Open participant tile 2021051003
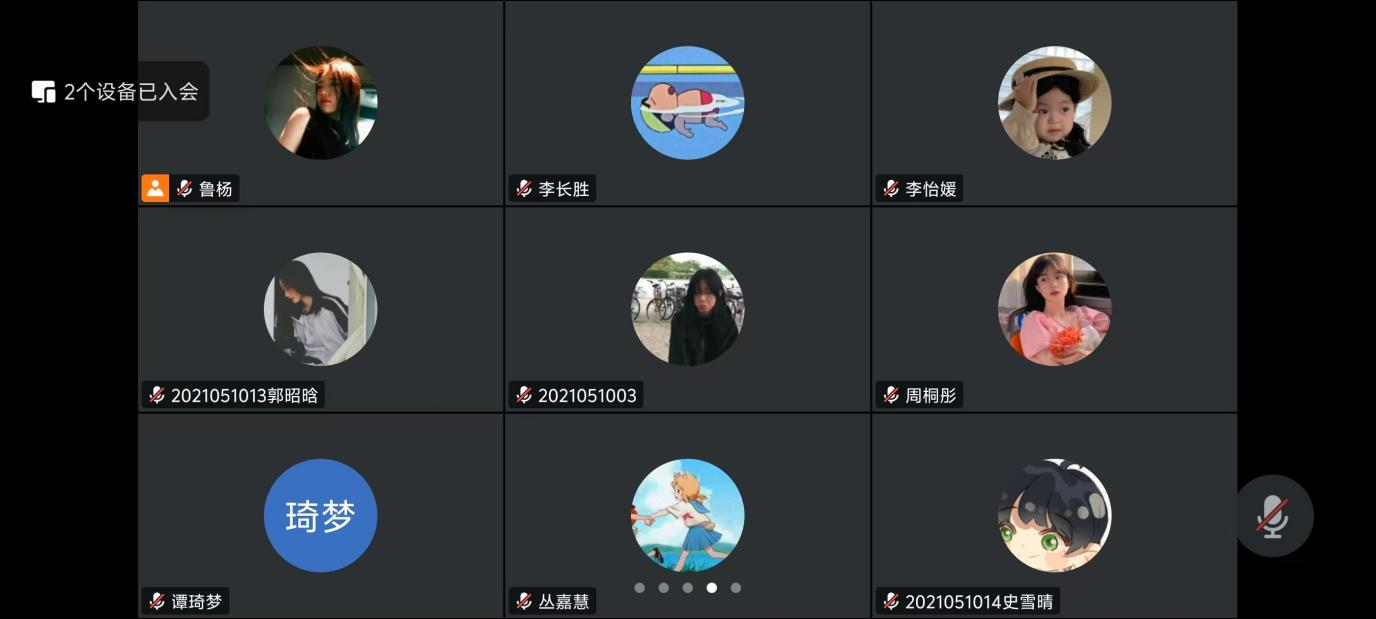This screenshot has height=619, width=1376. (x=687, y=309)
